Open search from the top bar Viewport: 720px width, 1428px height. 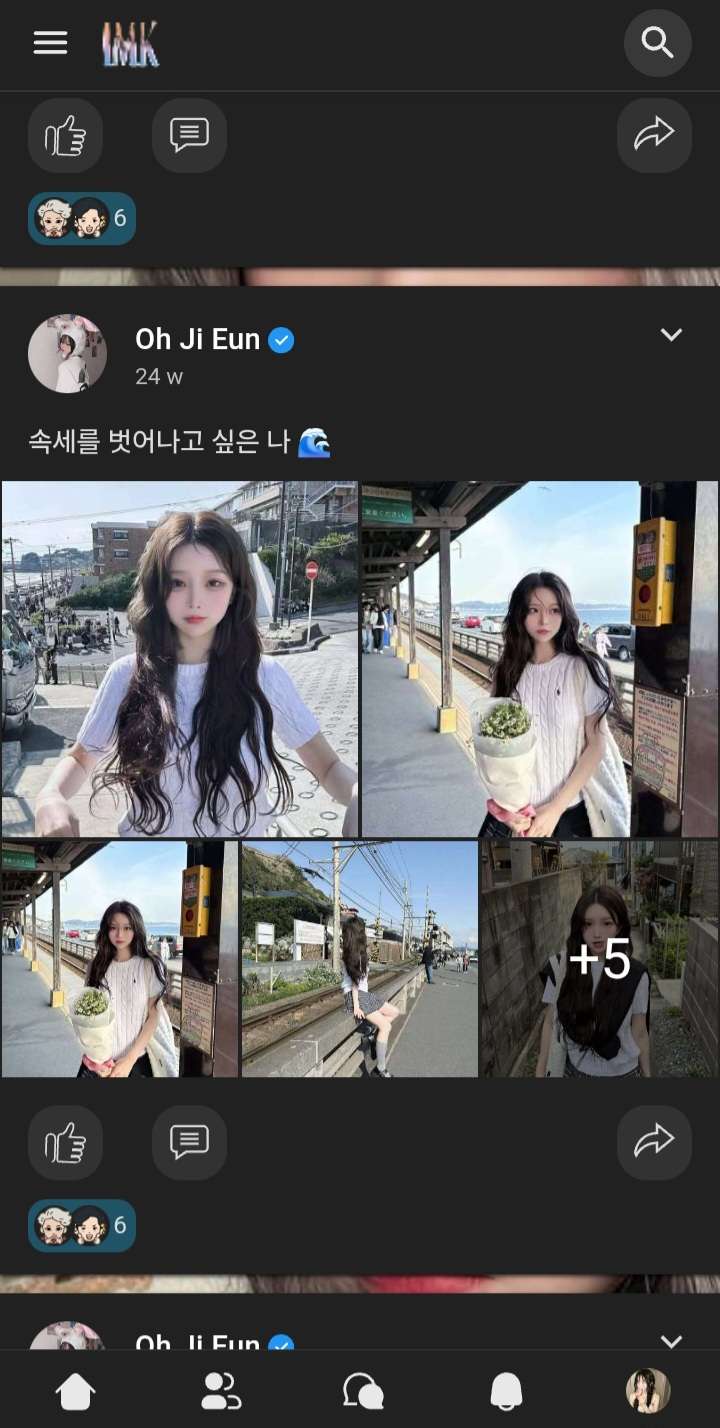point(657,43)
